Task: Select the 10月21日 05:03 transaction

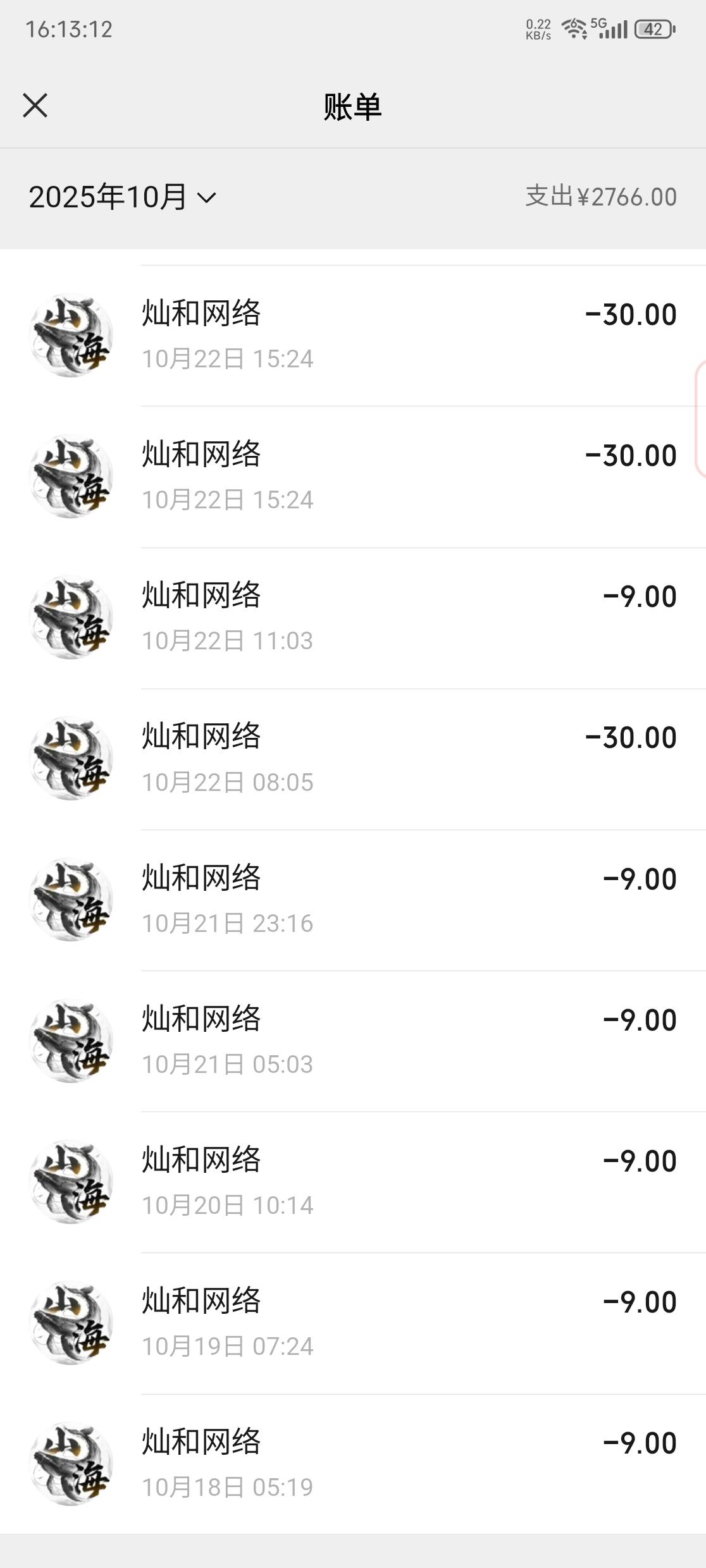Action: tap(353, 1041)
